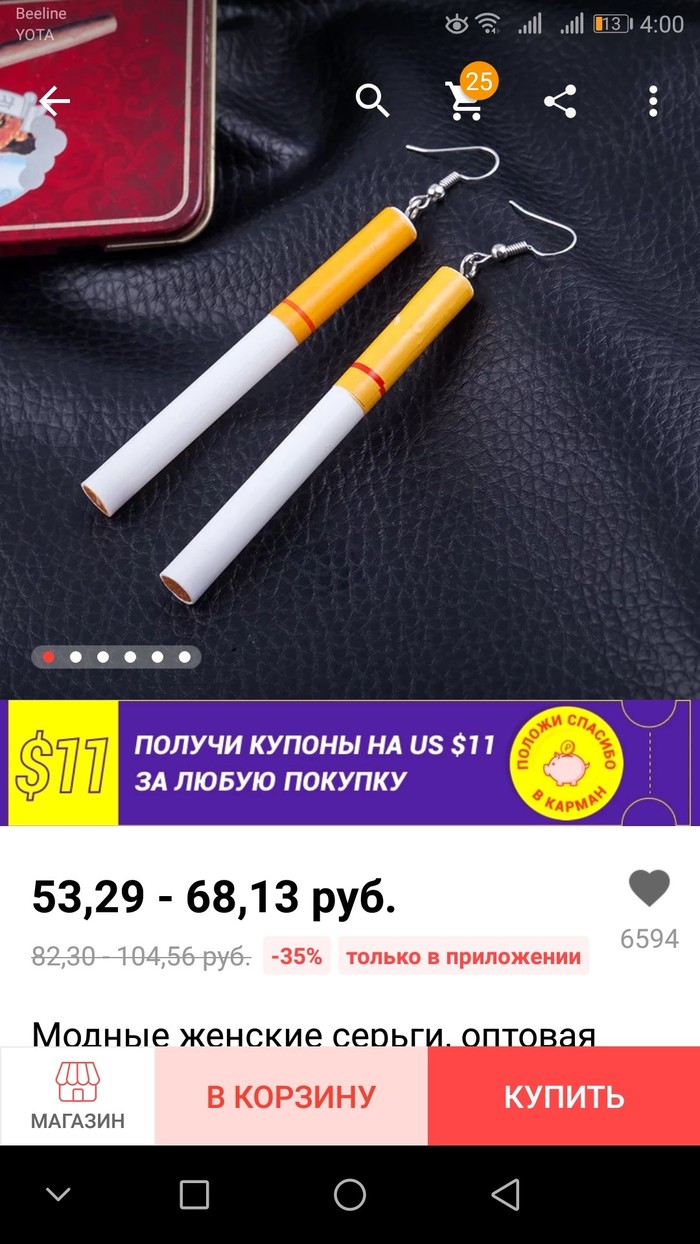Share this earrings product
The image size is (700, 1244).
point(560,101)
